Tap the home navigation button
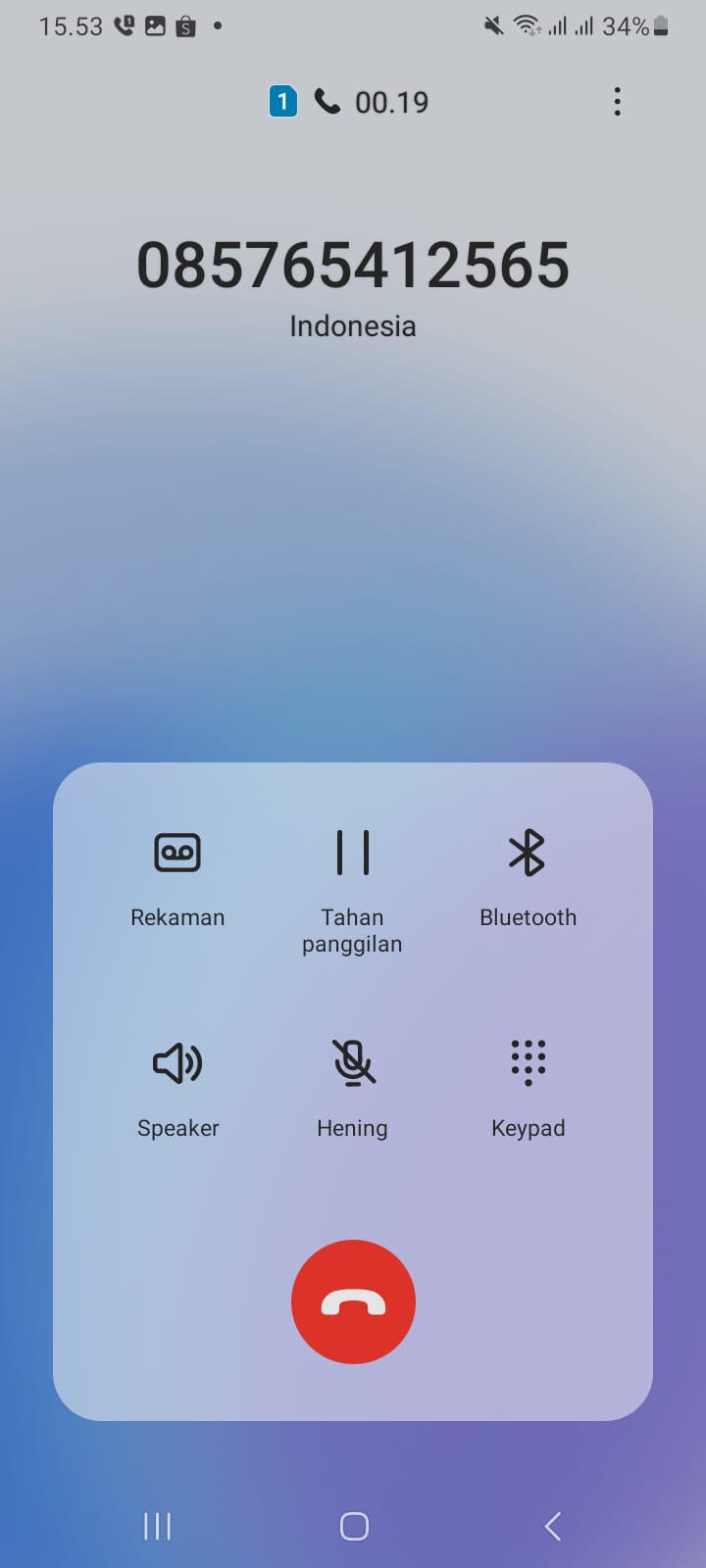 [x=353, y=1525]
